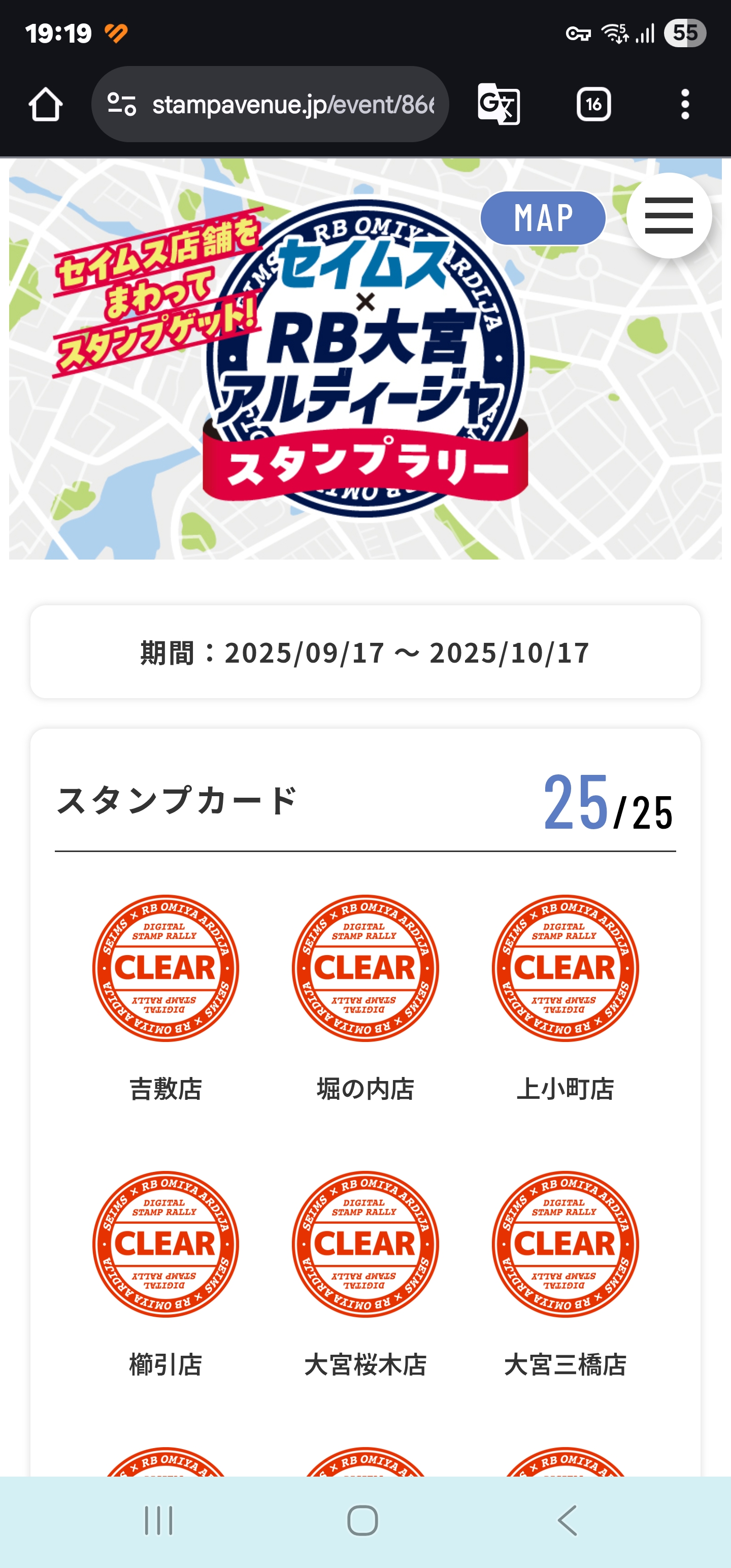
Task: Open the hamburger menu
Action: coord(669,215)
